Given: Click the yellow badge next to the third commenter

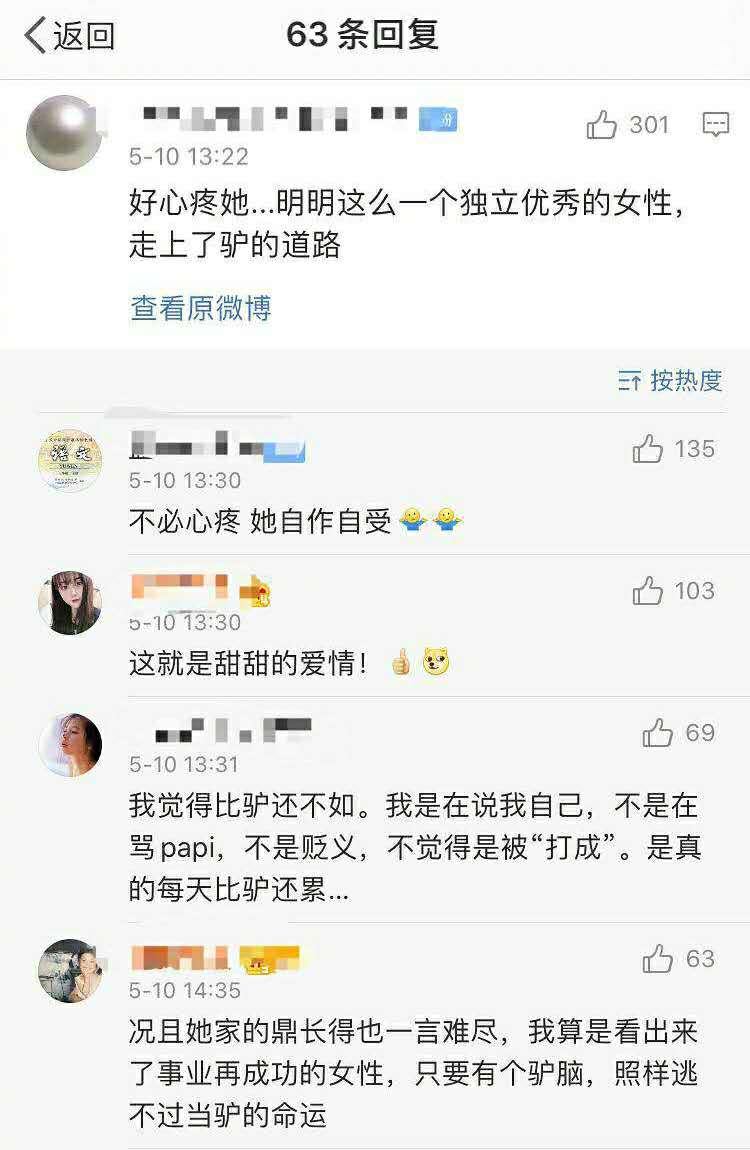Looking at the screenshot, I should [x=261, y=592].
